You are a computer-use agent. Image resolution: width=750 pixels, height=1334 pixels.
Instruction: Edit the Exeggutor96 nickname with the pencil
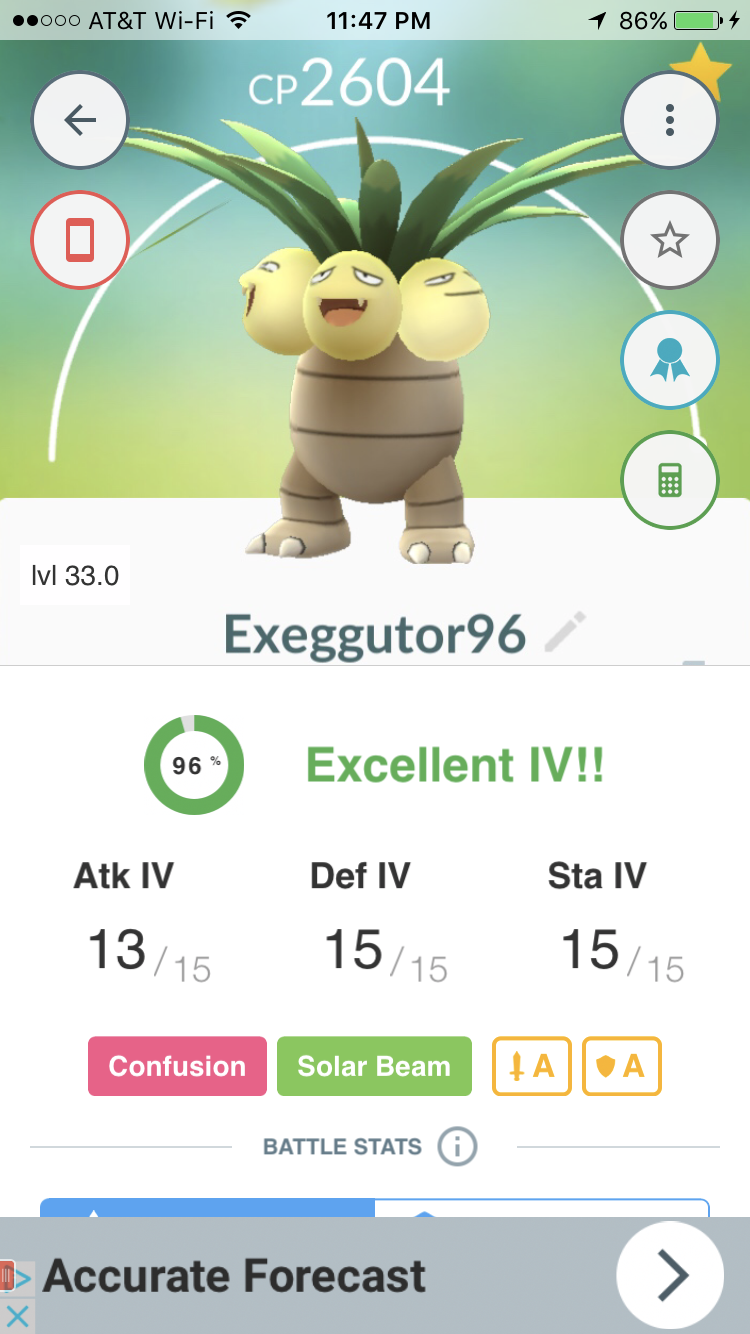565,633
